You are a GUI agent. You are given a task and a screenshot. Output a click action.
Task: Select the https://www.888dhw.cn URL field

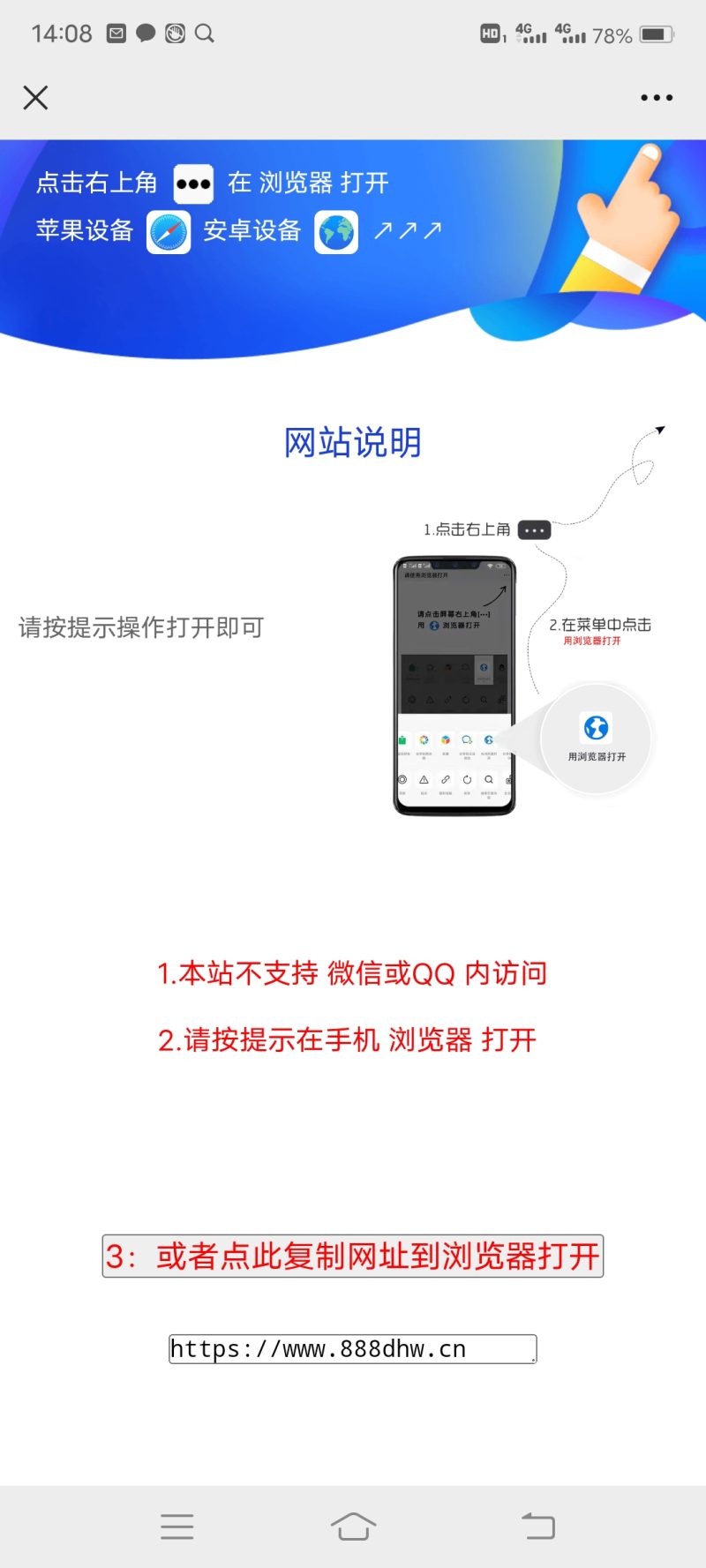[x=353, y=1349]
